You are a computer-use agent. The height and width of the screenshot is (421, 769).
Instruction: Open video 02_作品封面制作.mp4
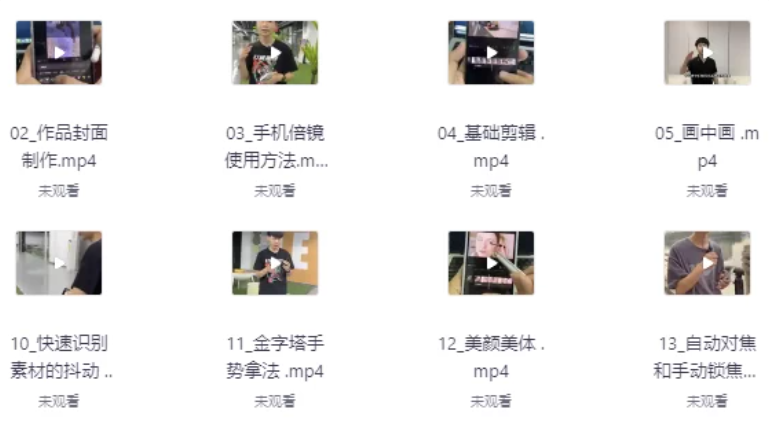(x=59, y=53)
